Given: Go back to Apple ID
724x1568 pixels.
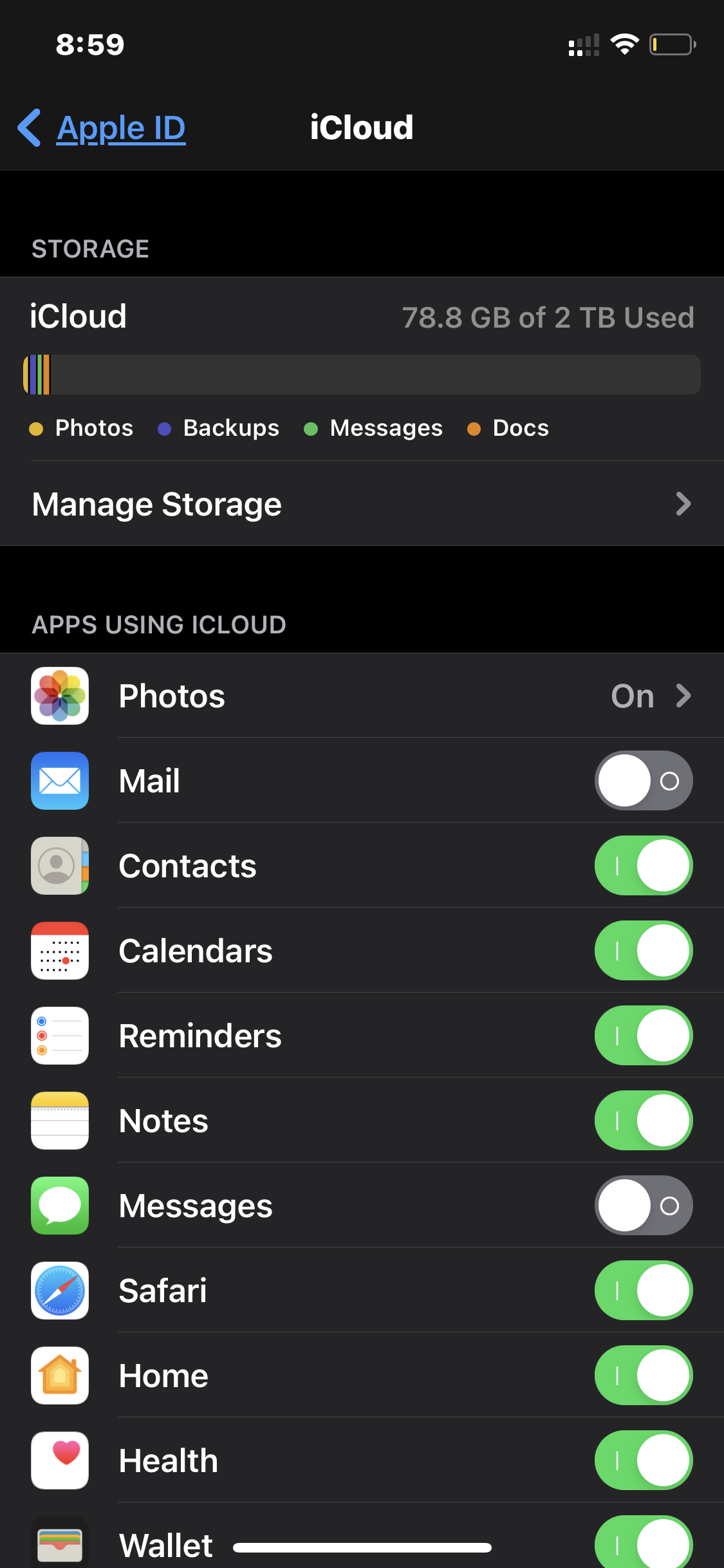Looking at the screenshot, I should (103, 128).
